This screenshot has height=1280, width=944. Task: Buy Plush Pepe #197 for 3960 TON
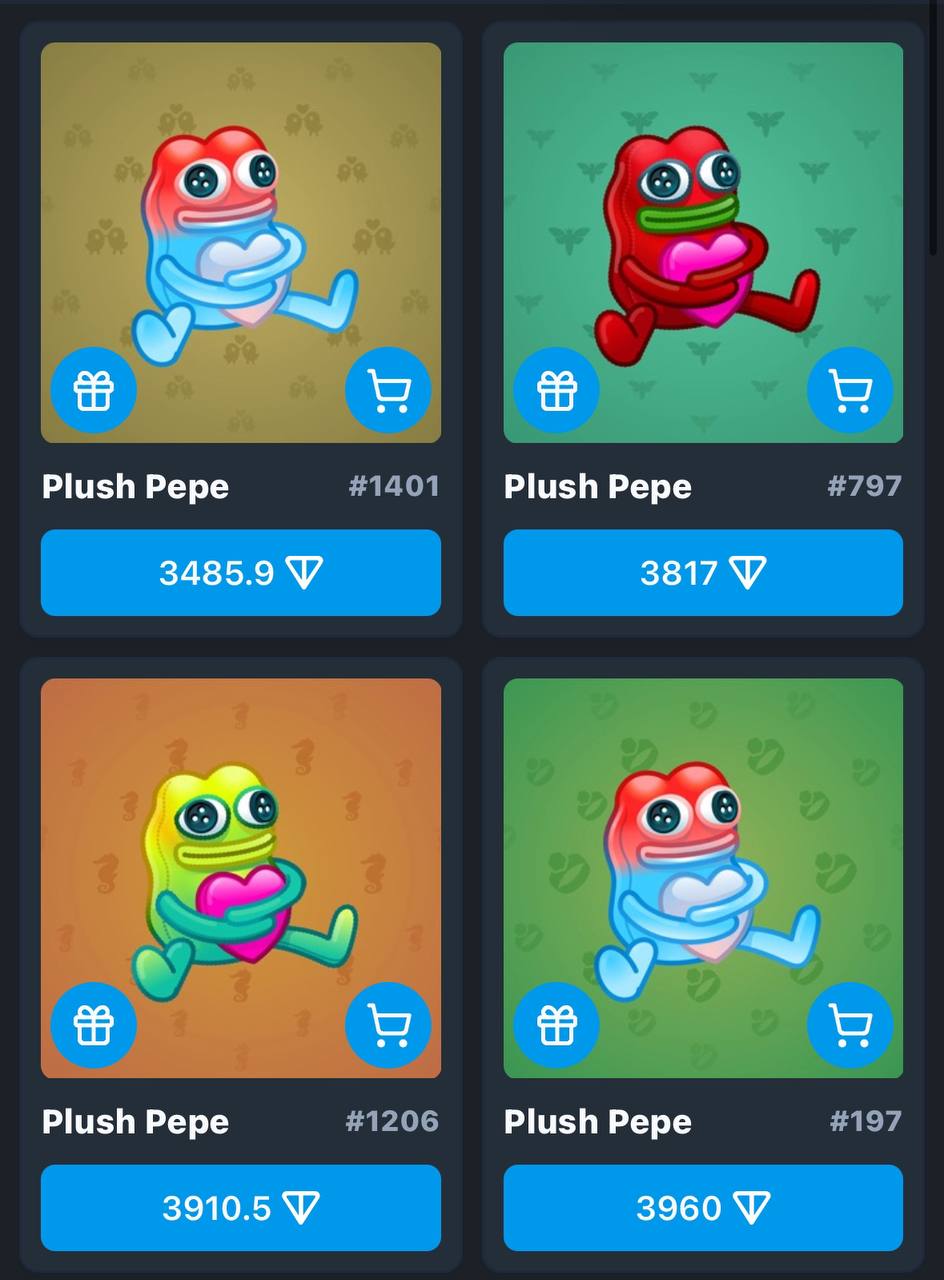(x=703, y=1208)
